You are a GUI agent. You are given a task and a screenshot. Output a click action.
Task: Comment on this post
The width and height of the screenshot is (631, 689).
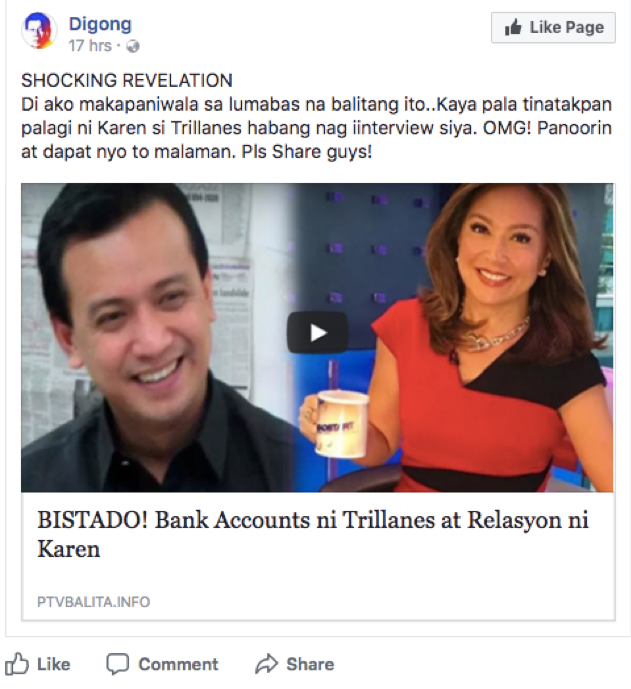(162, 664)
